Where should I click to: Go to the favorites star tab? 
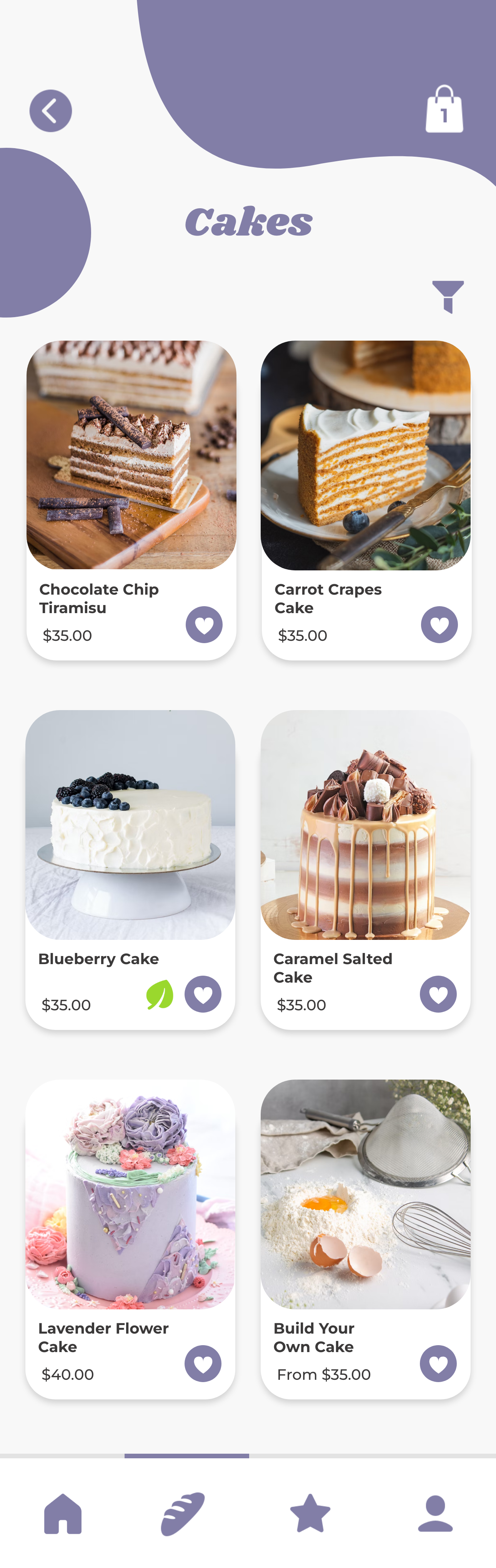(x=310, y=1513)
